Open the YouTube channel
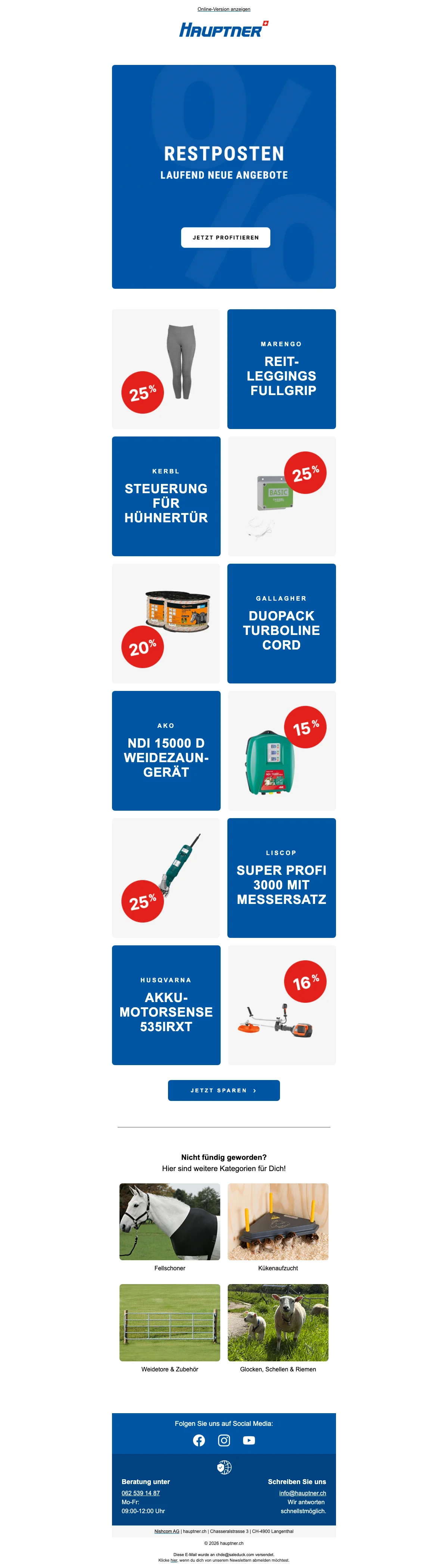This screenshot has height=1568, width=448. (x=249, y=1440)
